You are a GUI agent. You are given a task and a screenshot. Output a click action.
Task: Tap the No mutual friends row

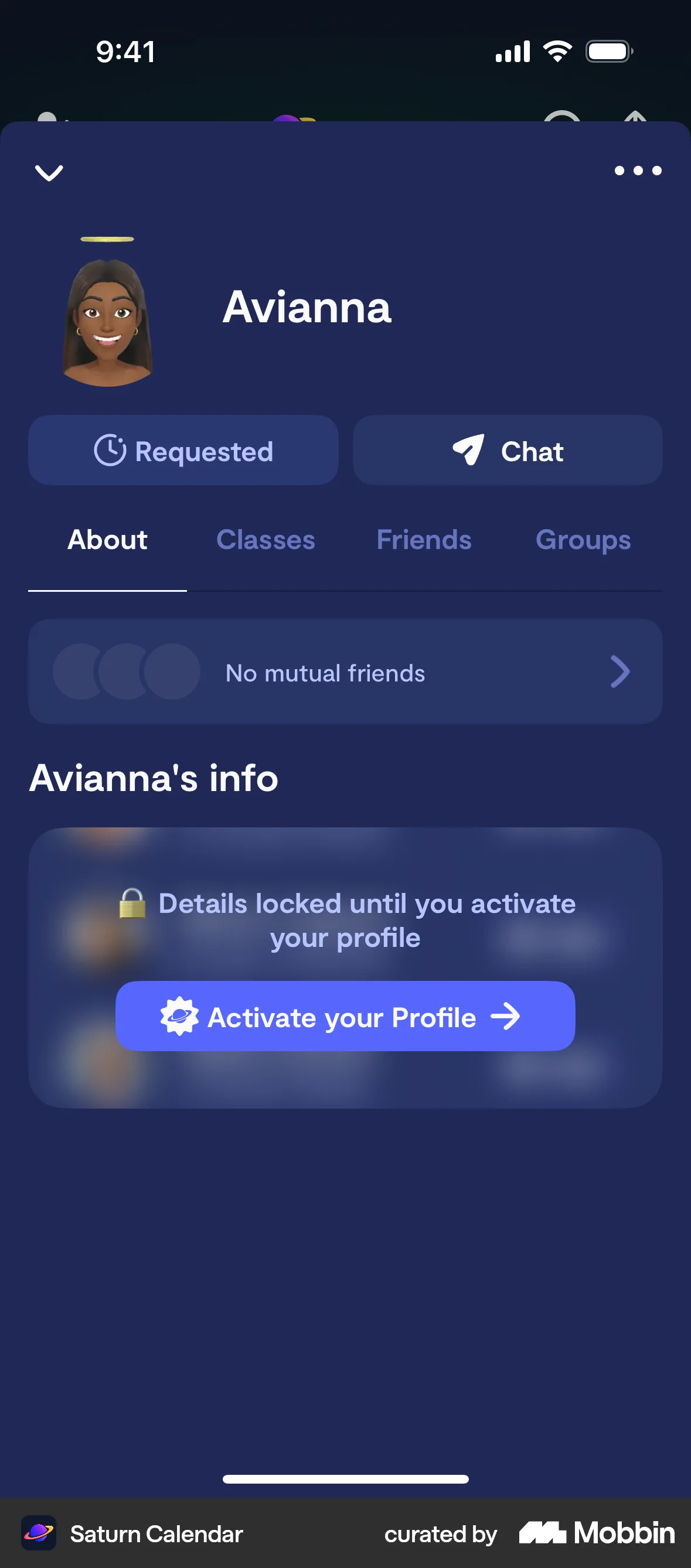click(x=345, y=671)
